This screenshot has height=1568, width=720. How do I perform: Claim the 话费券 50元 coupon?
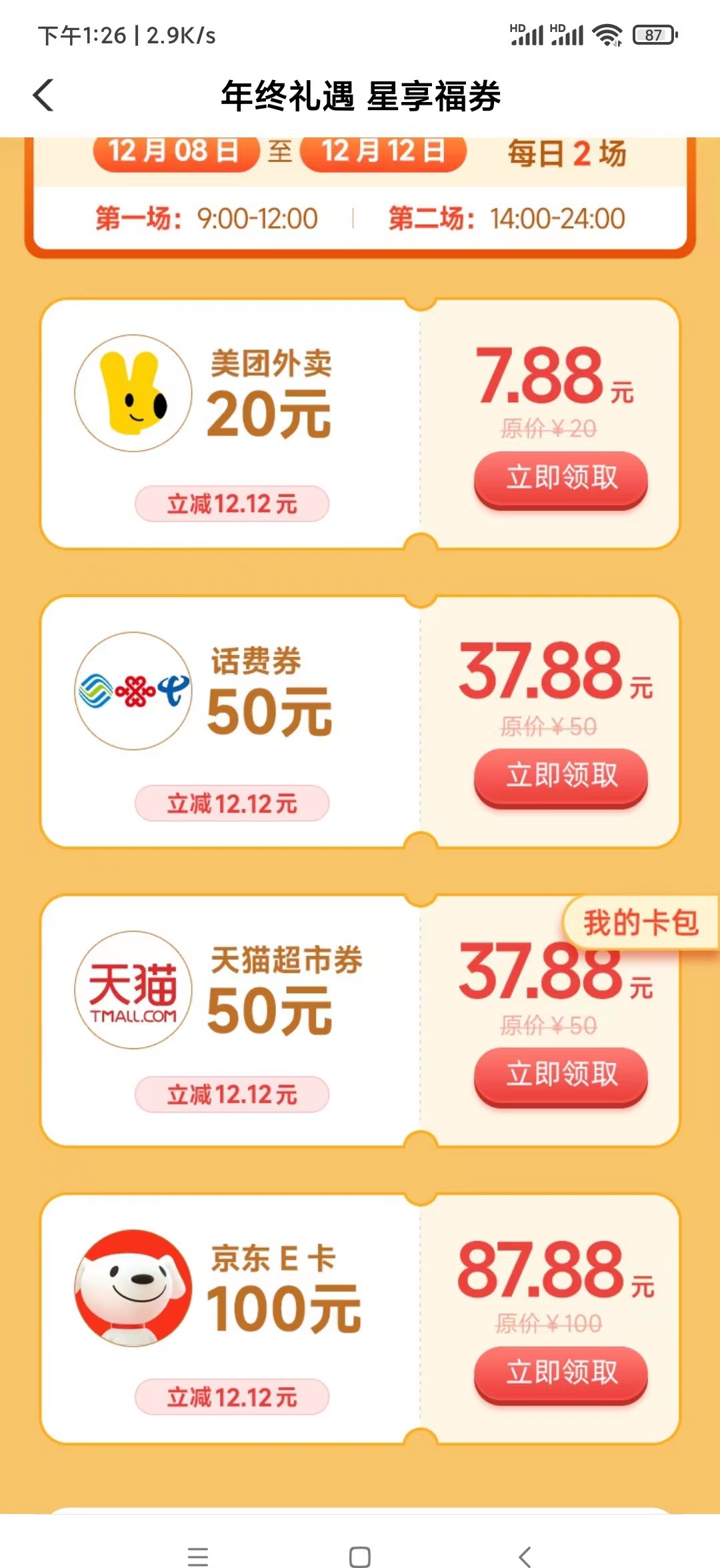(x=561, y=776)
